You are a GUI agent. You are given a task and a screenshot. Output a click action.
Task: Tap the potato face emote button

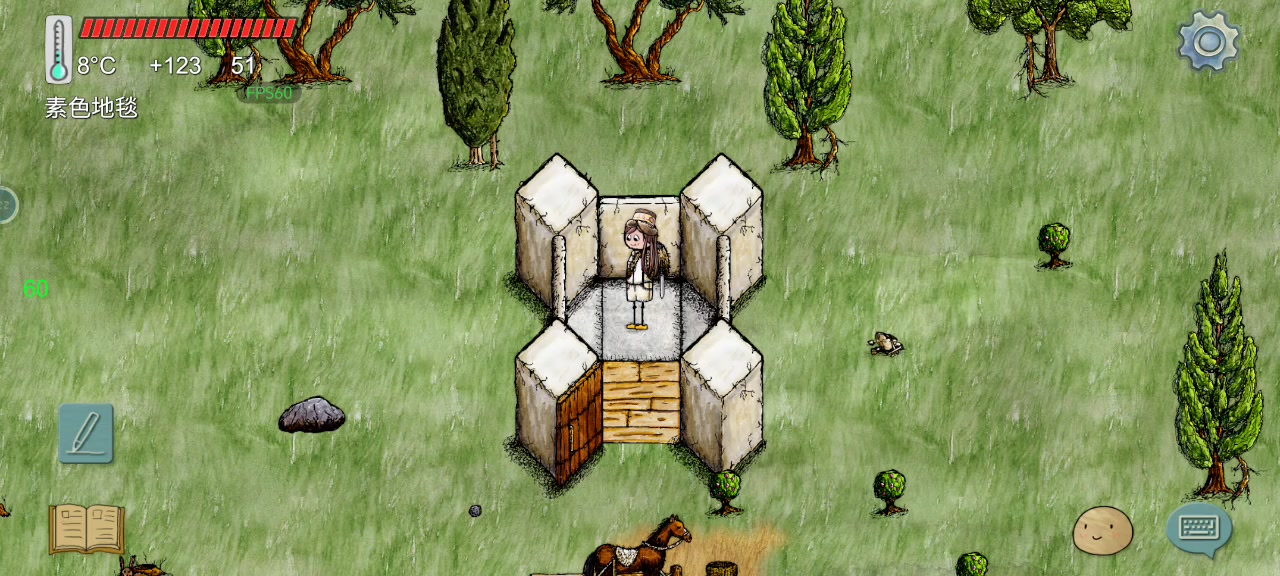tap(1102, 529)
